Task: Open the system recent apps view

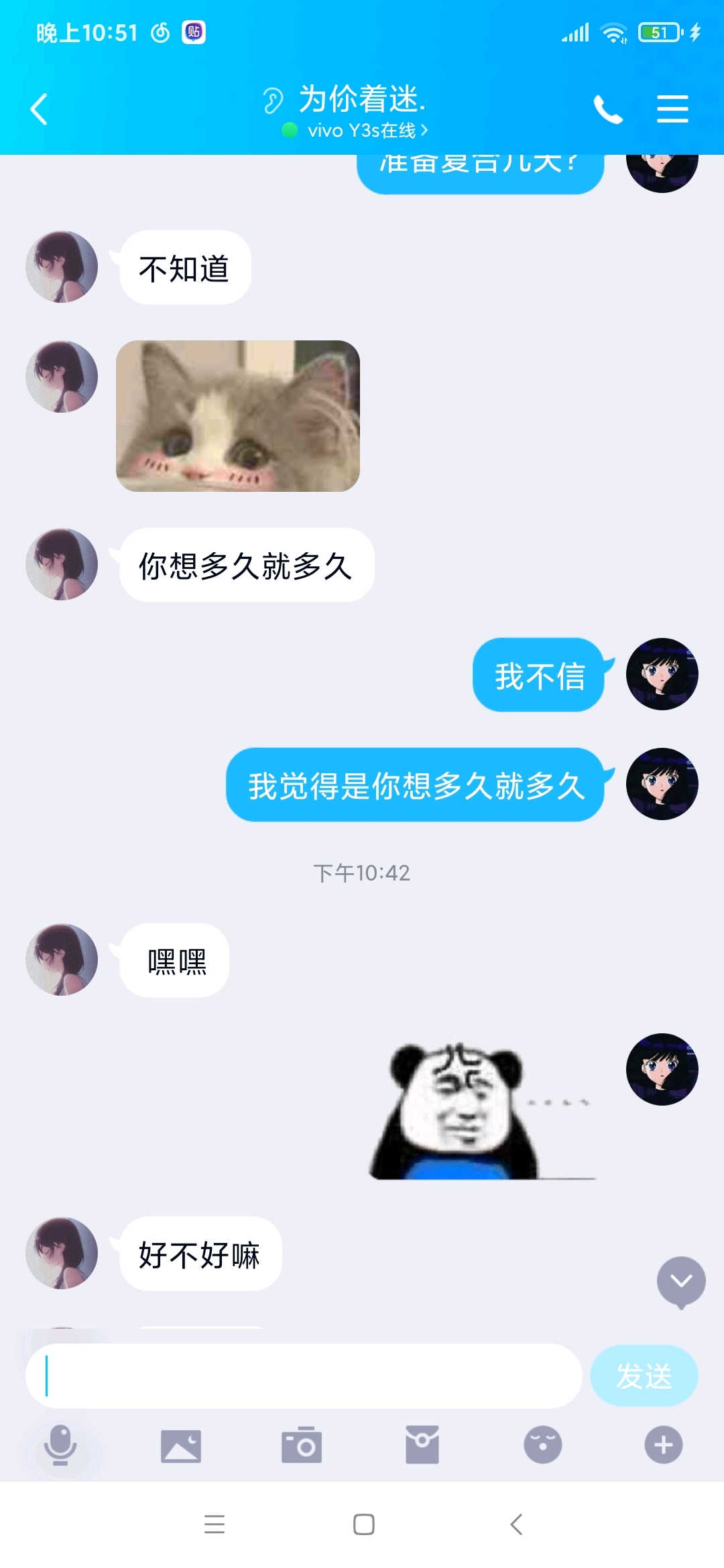Action: (x=215, y=1524)
